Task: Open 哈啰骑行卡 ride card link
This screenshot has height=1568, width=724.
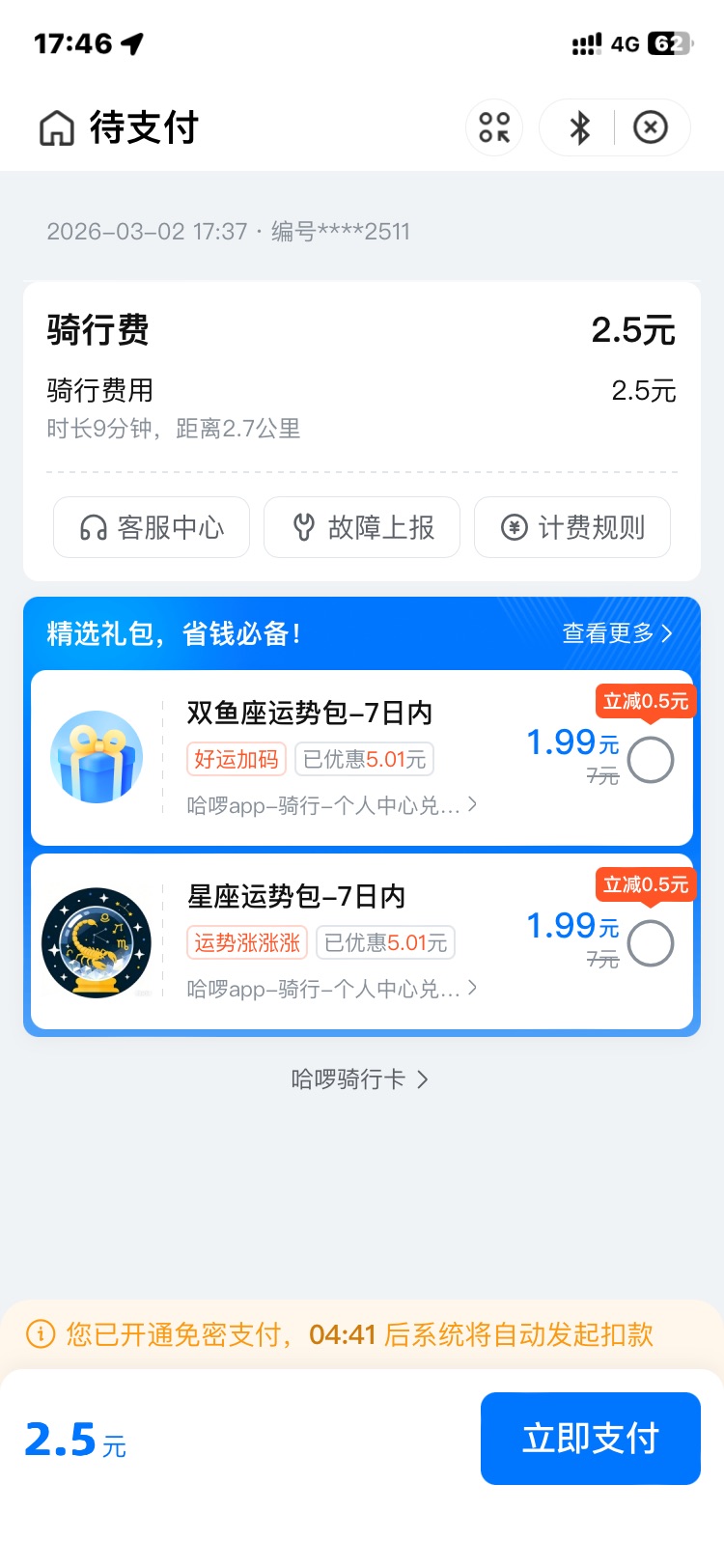Action: pos(360,1079)
